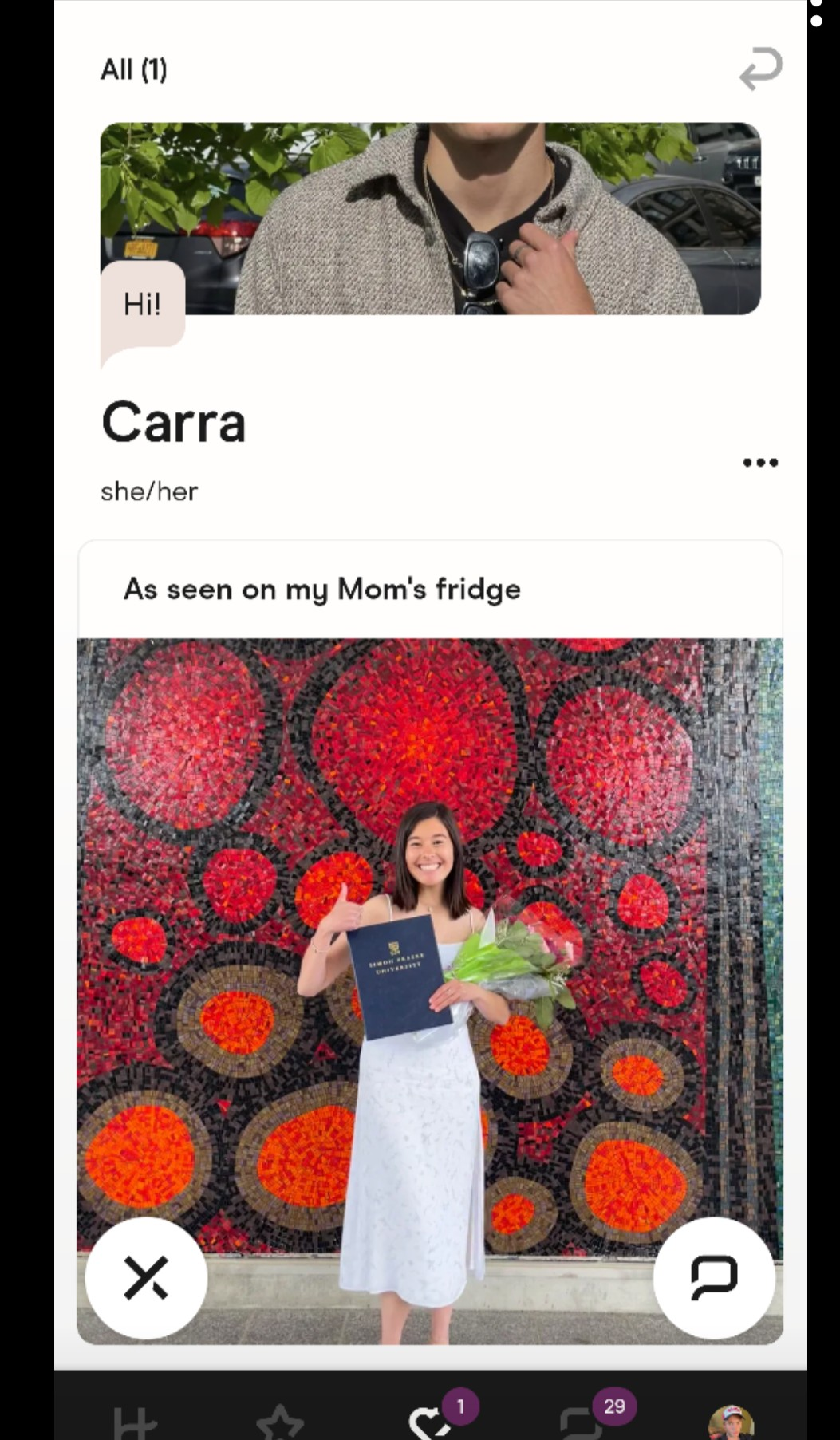
Task: Open the Hinge discover tab
Action: click(134, 1422)
